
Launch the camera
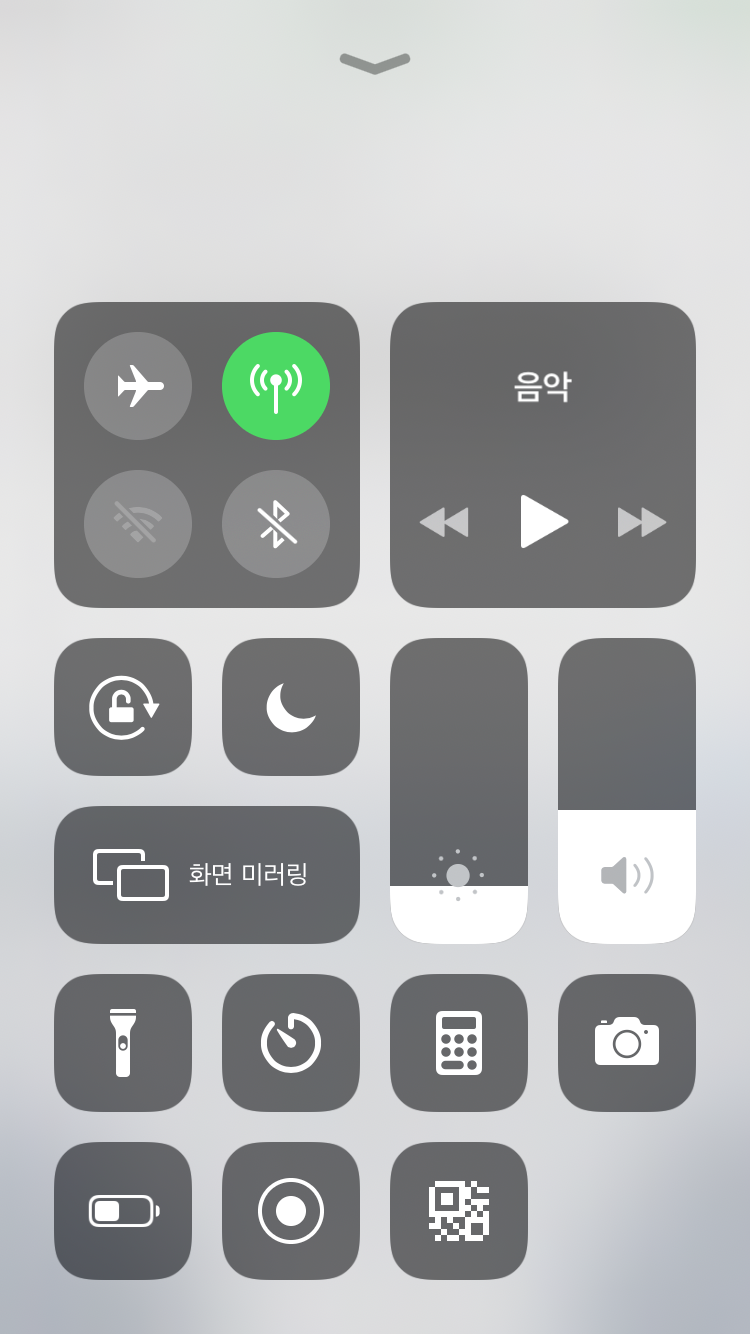tap(627, 1043)
